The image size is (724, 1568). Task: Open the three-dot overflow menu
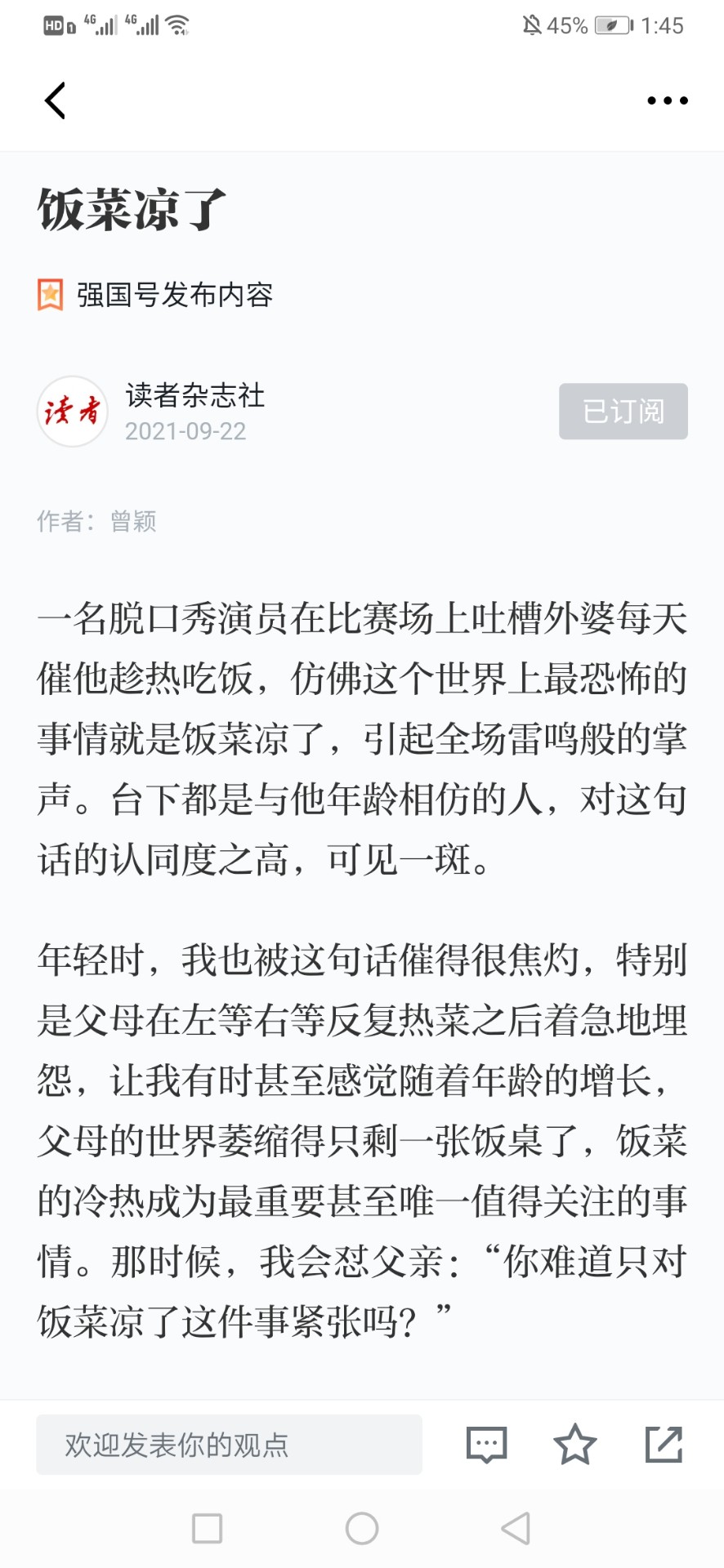coord(667,100)
